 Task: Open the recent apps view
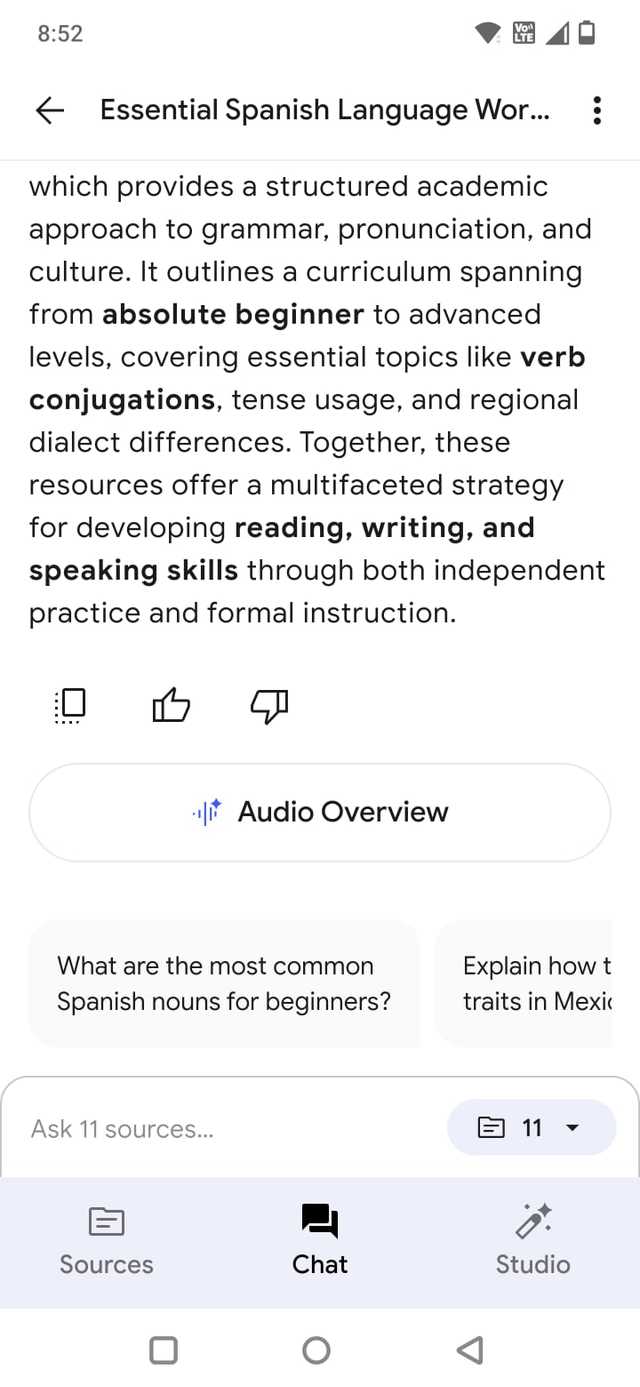coord(163,1350)
